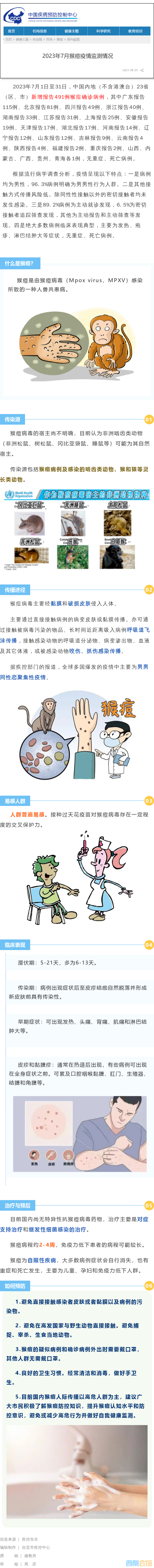Share this article via the share icon
Image resolution: width=154 pixels, height=1568 pixels.
(142, 70)
